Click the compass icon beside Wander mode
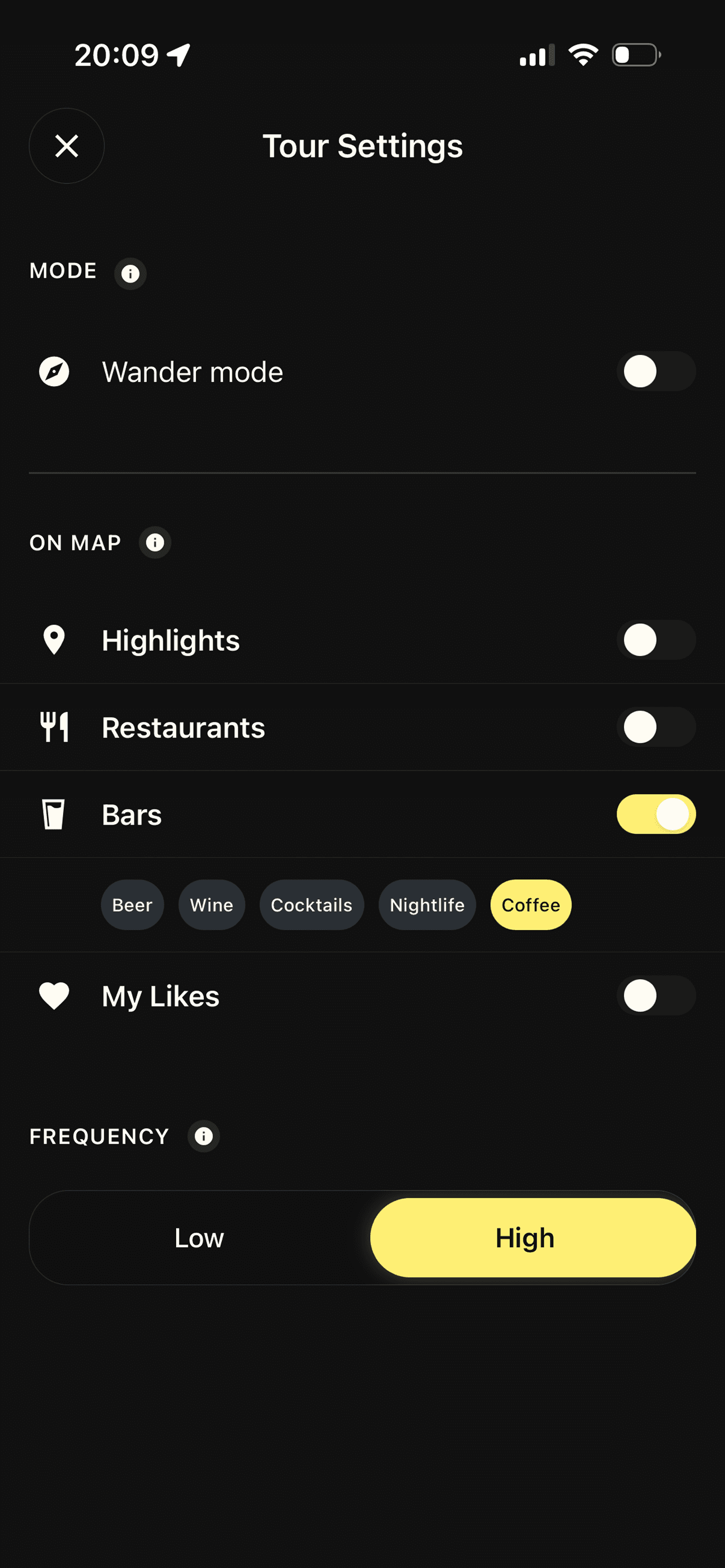Screen dimensions: 725x1568 [x=54, y=371]
